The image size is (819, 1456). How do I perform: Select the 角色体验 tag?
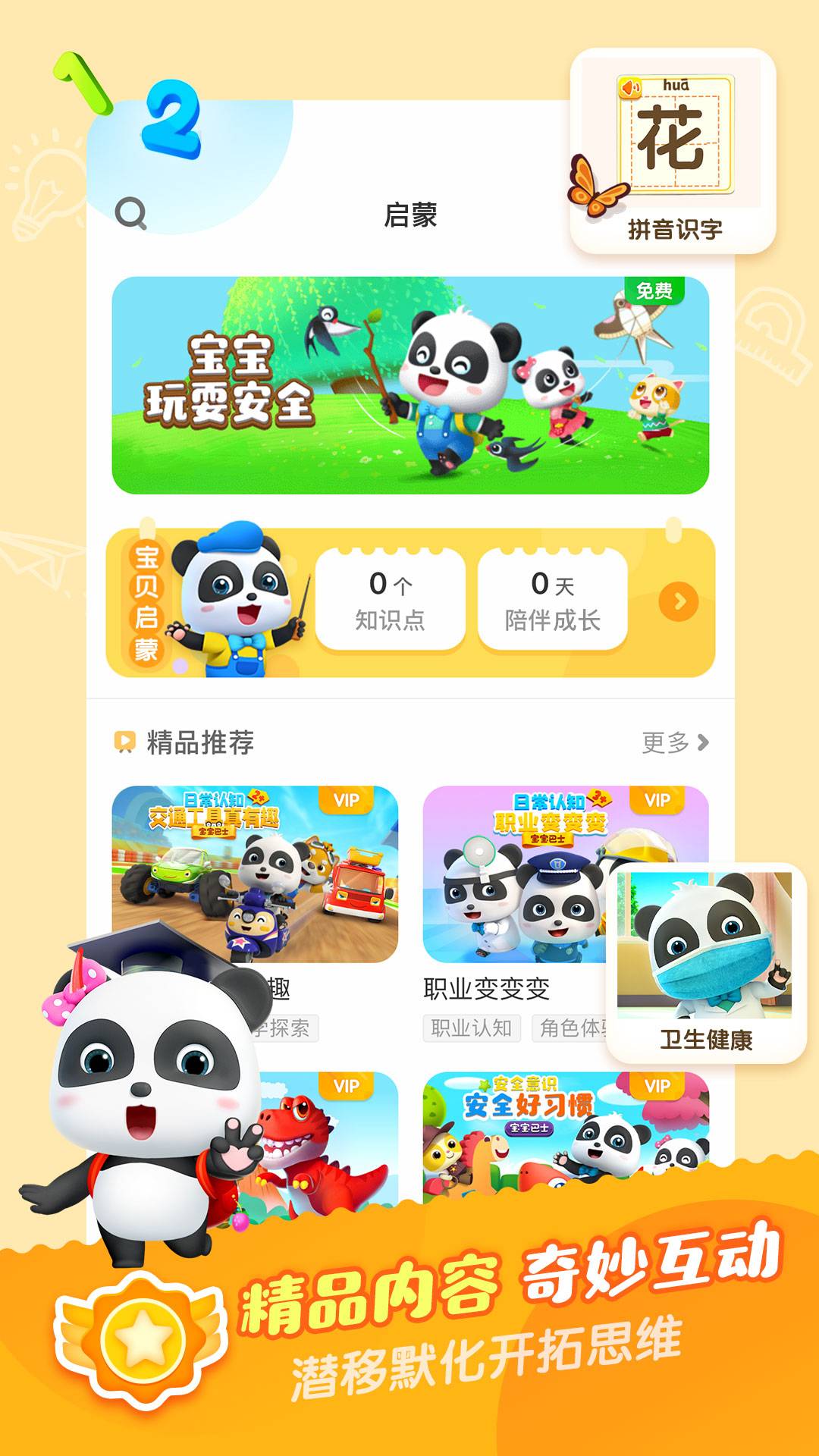574,1027
